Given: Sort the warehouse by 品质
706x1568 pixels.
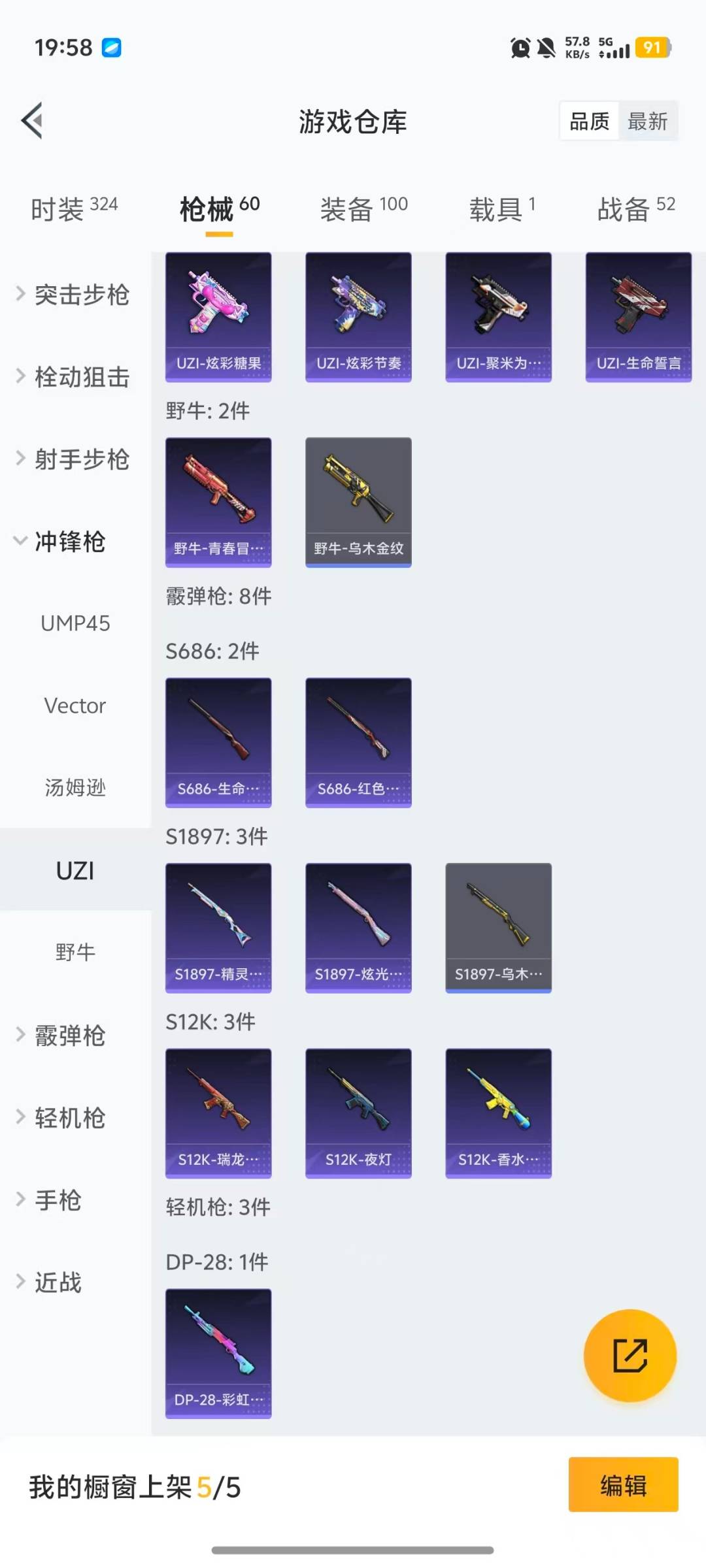Looking at the screenshot, I should click(589, 122).
